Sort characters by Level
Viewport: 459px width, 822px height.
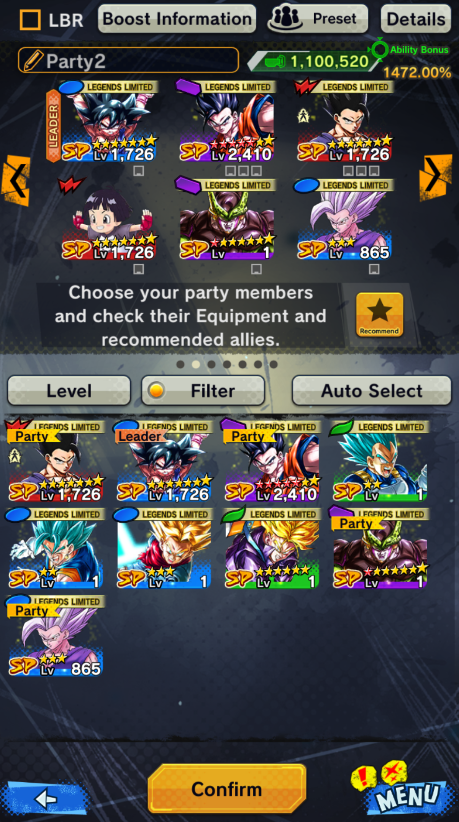(x=69, y=391)
